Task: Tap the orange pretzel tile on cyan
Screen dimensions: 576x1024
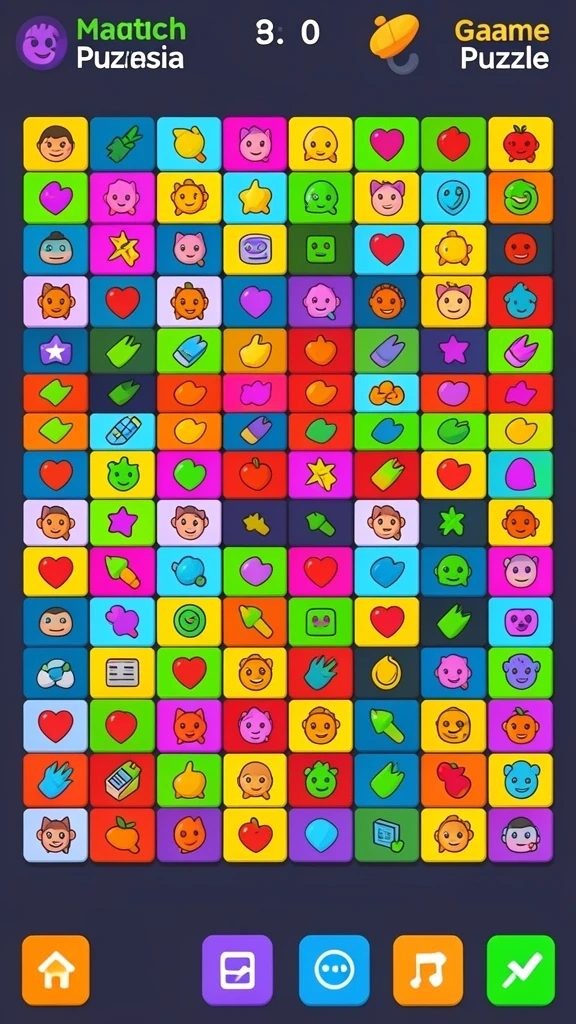Action: pos(387,392)
